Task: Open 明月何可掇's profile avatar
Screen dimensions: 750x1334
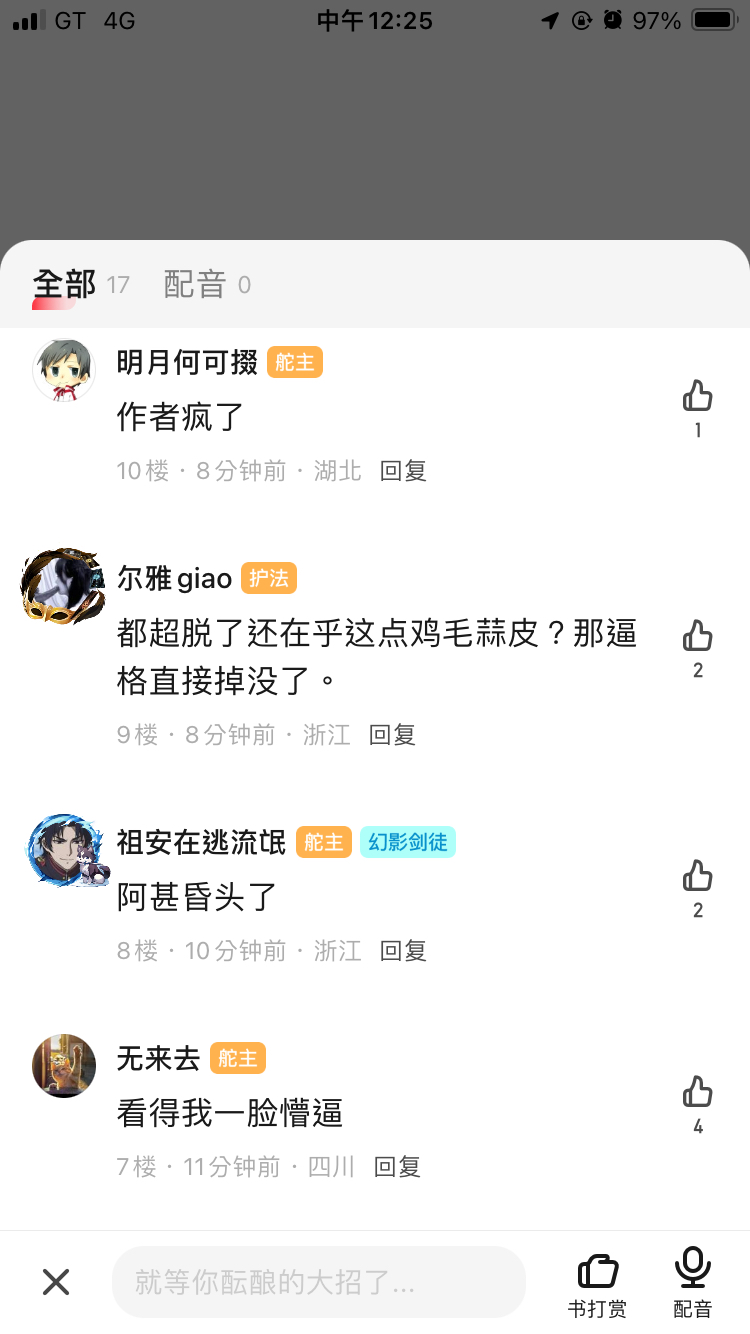Action: tap(64, 370)
